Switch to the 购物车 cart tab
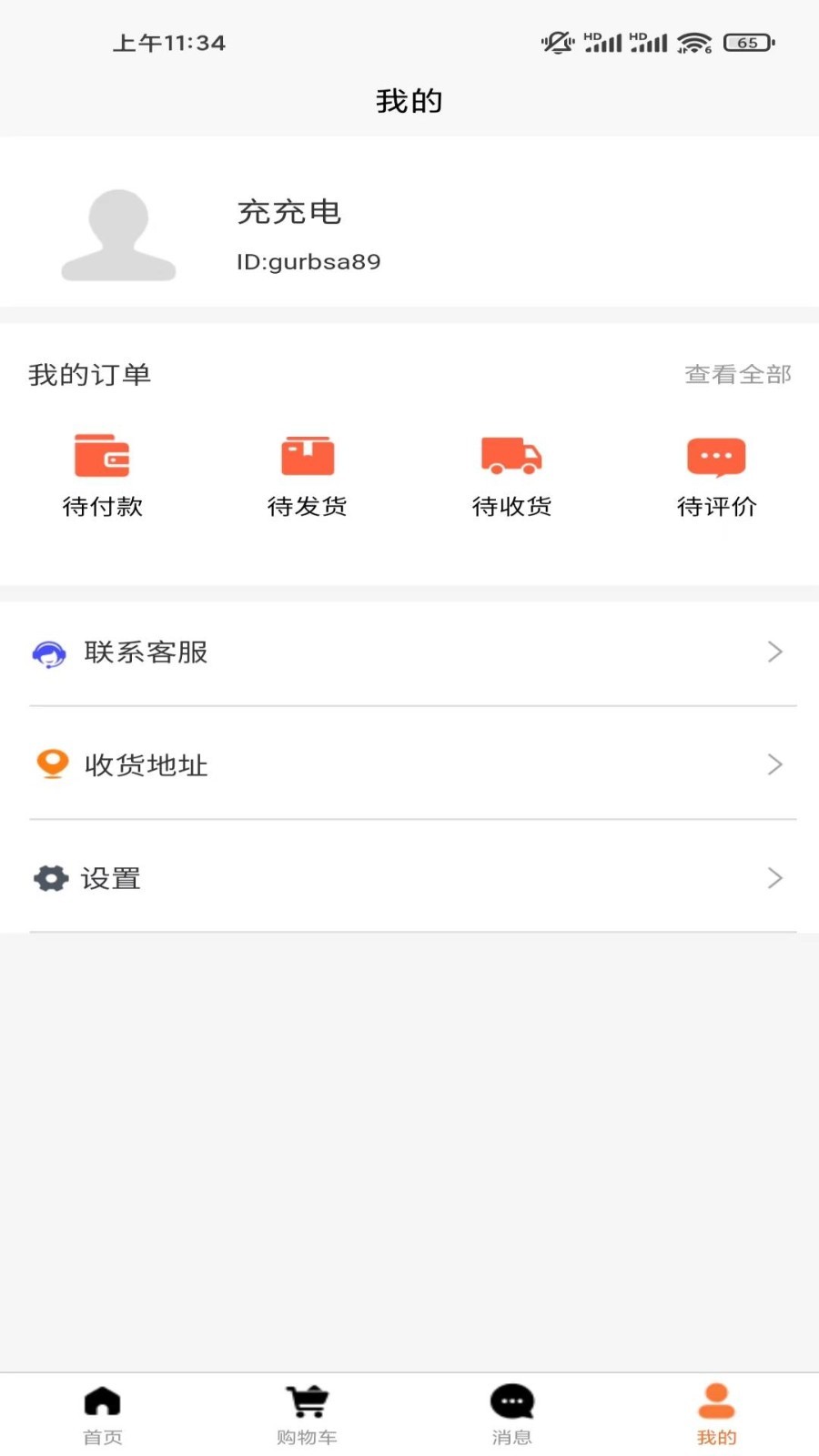This screenshot has height=1456, width=819. coord(307,1415)
